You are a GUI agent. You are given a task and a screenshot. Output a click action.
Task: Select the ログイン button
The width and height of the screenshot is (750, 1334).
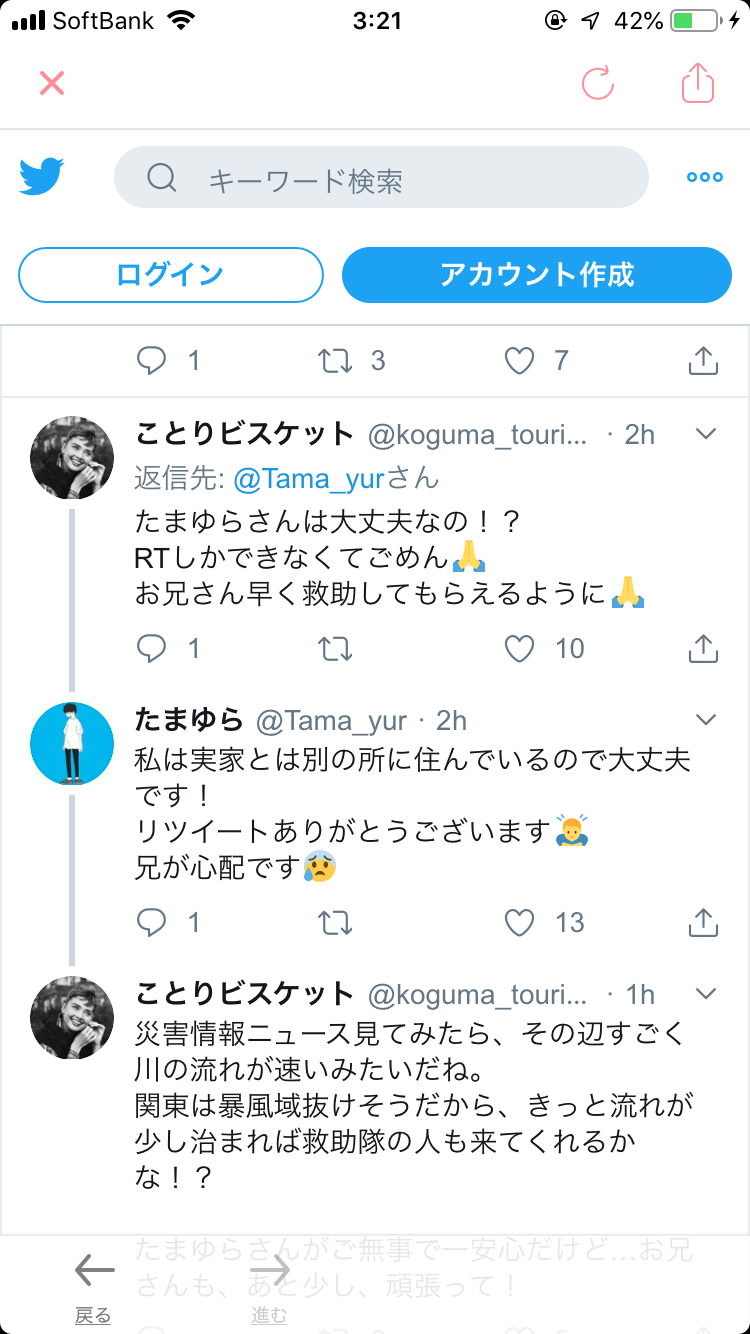tap(170, 274)
